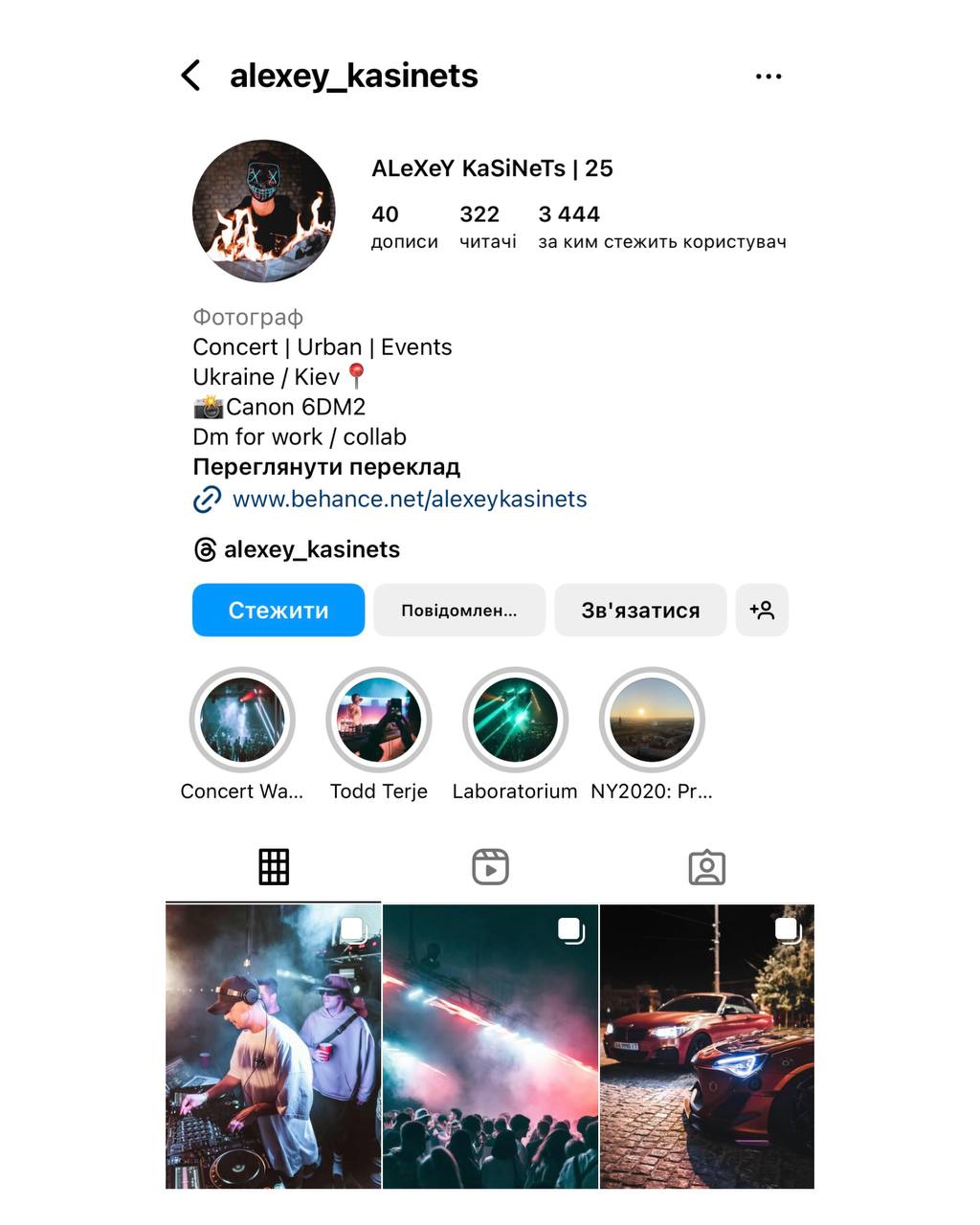Open the concert crowd post

point(490,1046)
